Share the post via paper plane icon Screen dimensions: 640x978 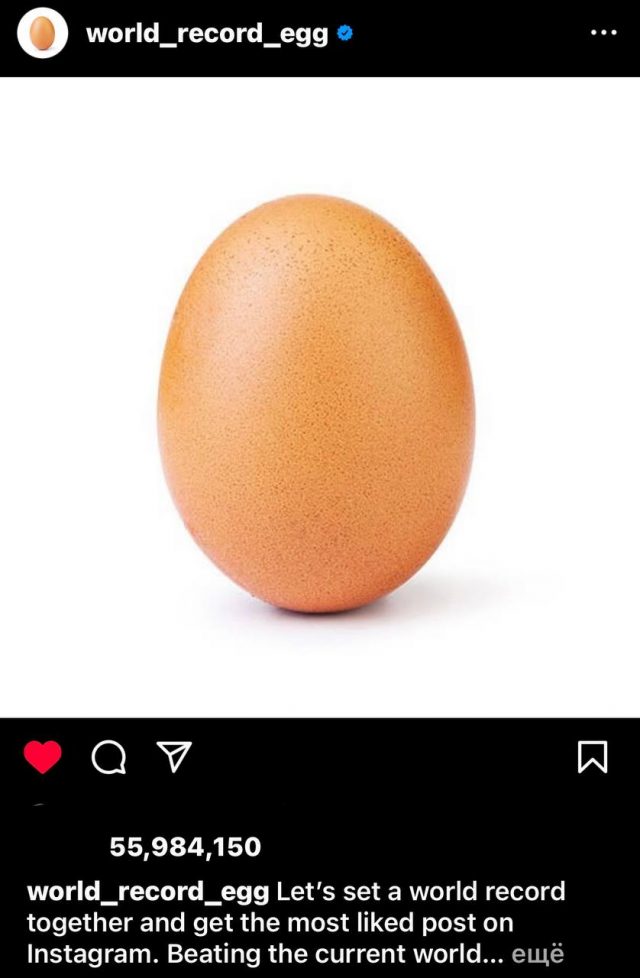pos(175,759)
